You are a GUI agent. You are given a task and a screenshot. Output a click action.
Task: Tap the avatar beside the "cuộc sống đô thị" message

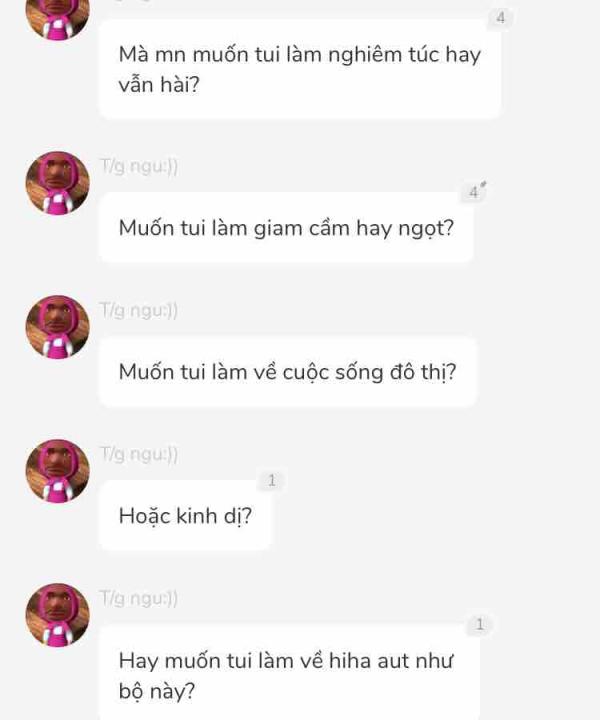[x=57, y=327]
